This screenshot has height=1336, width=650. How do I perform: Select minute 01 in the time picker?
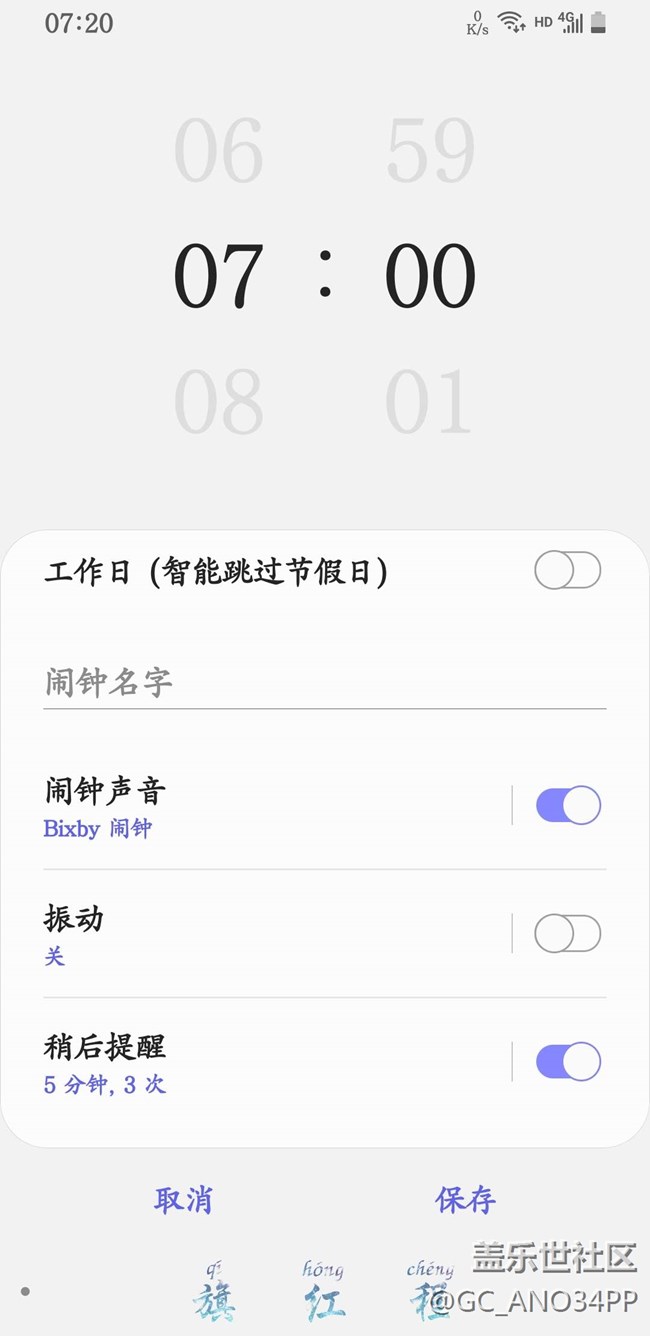pyautogui.click(x=428, y=401)
